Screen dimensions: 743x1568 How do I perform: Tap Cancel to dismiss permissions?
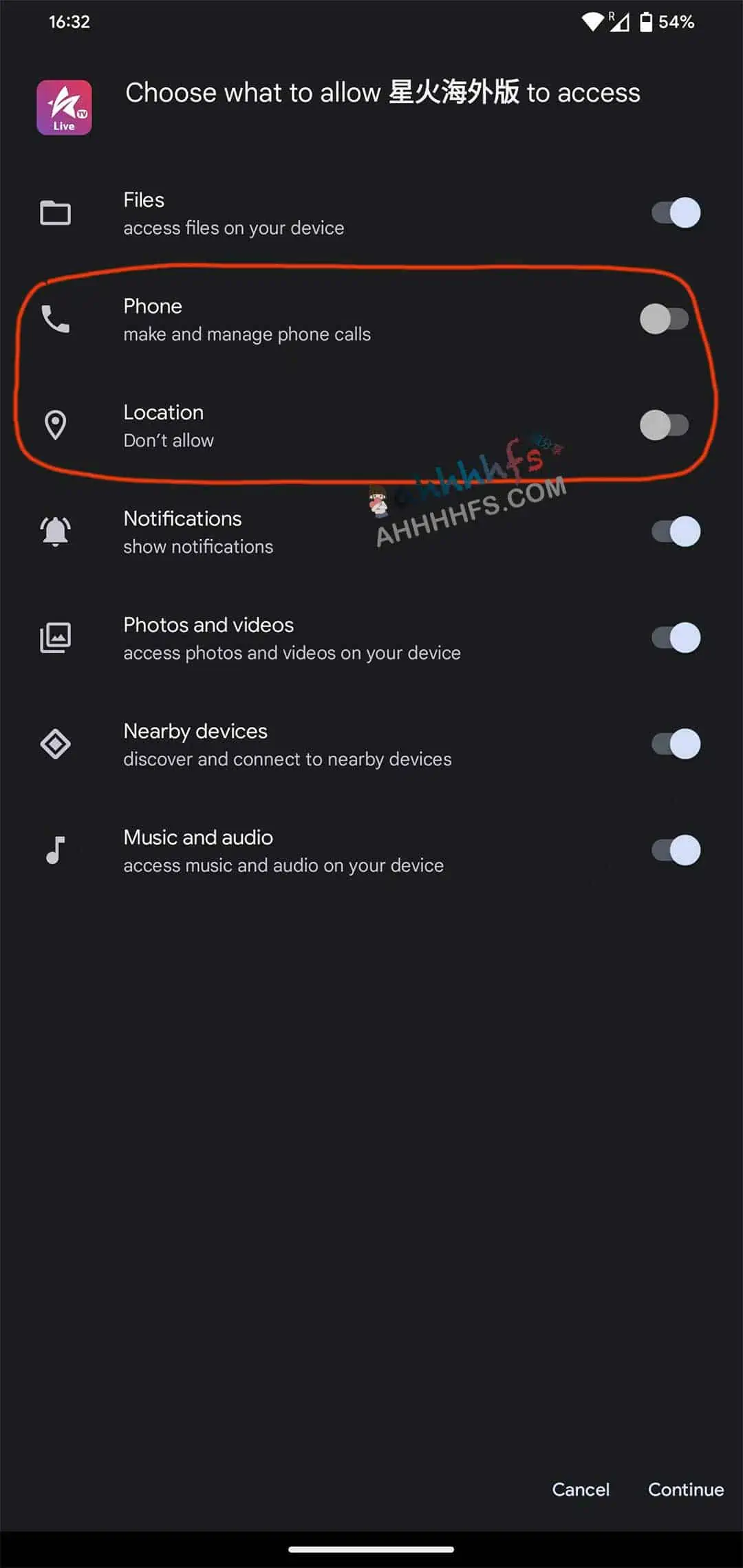click(x=581, y=1489)
